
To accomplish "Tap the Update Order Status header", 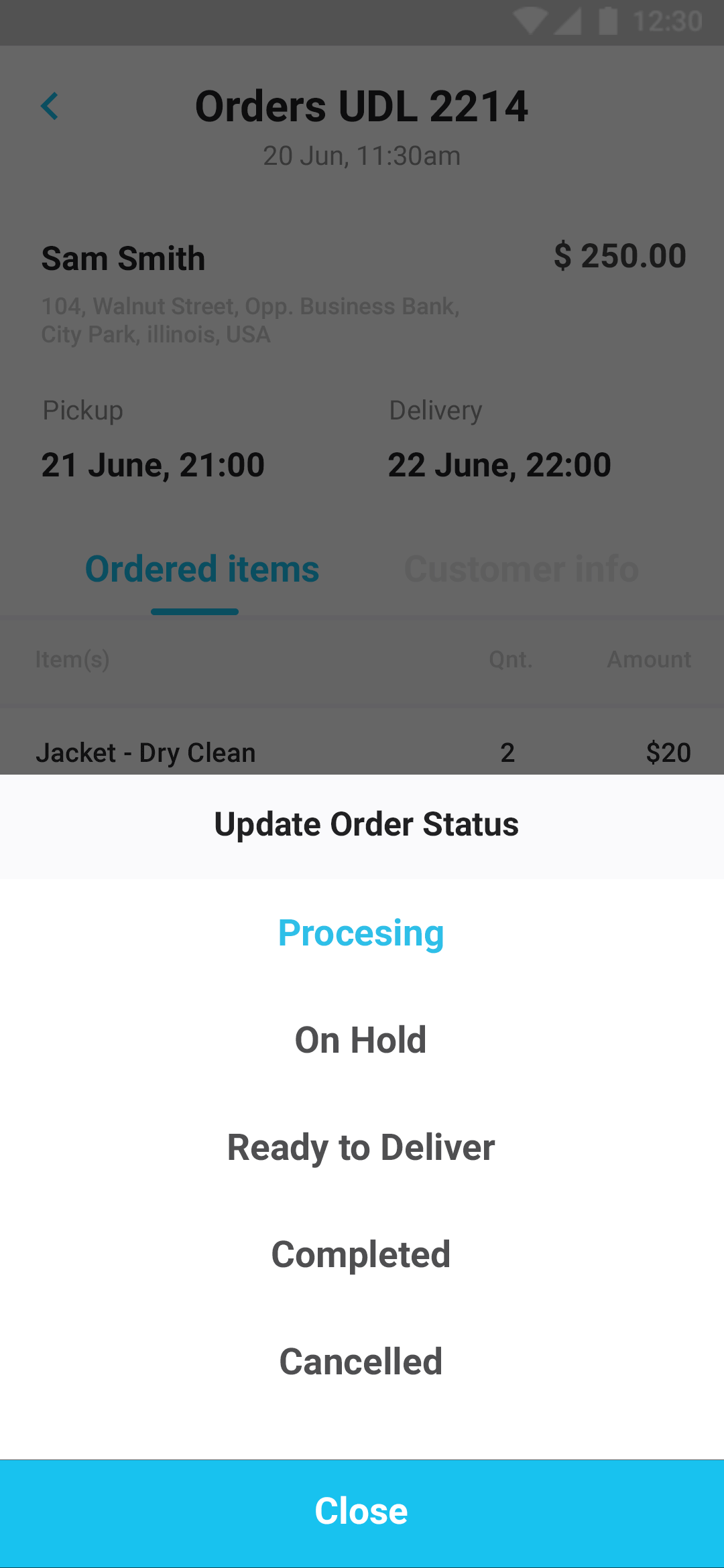I will click(x=365, y=824).
